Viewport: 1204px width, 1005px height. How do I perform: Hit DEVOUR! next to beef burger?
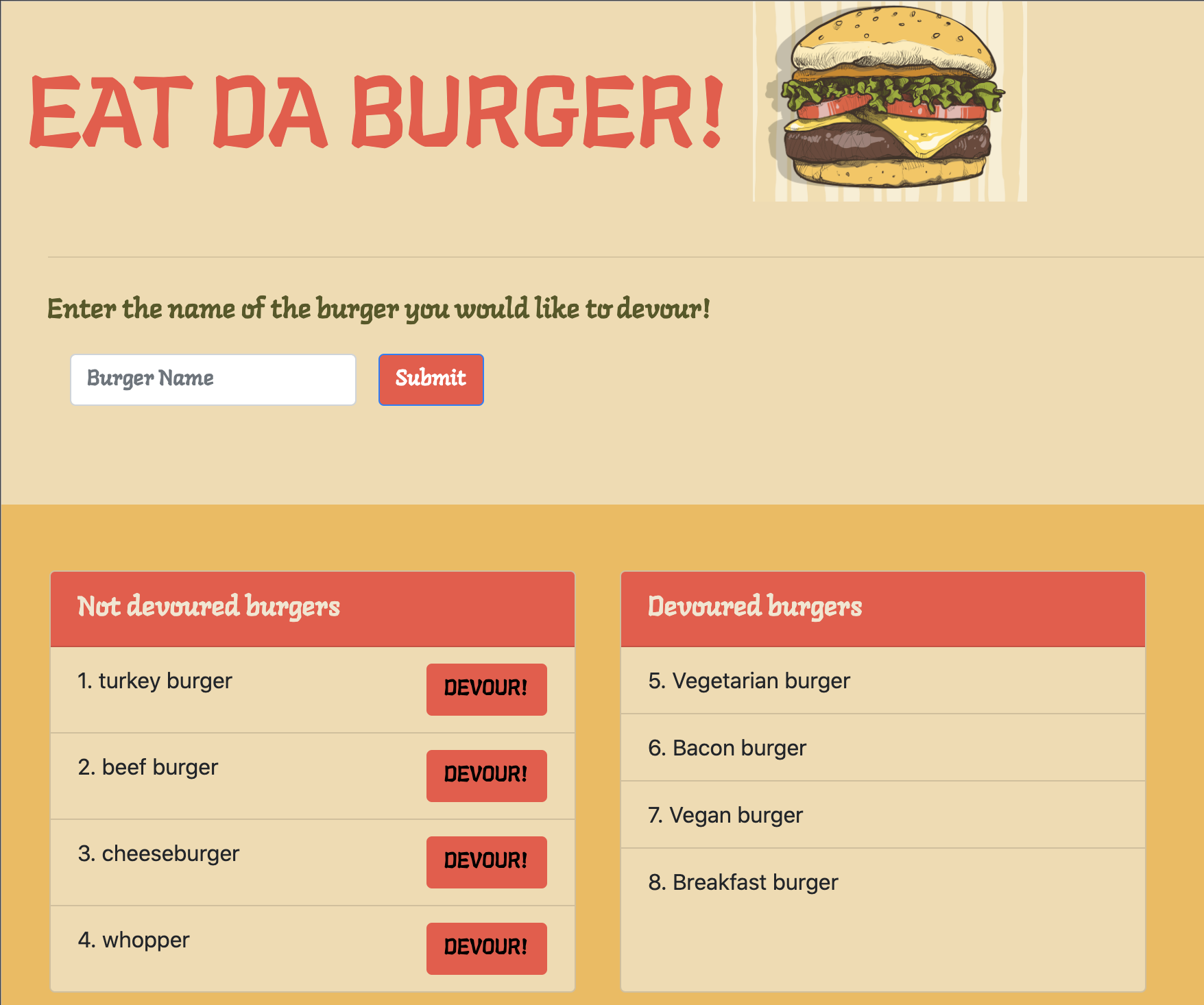click(x=486, y=775)
